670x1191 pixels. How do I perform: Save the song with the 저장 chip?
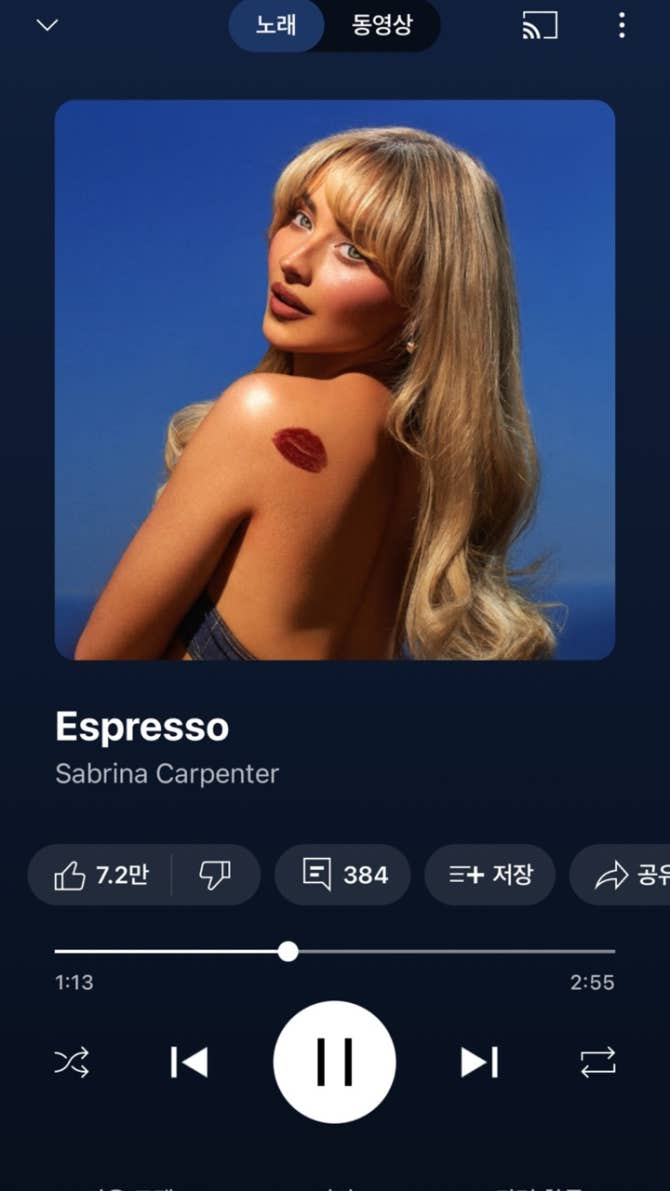click(x=490, y=875)
